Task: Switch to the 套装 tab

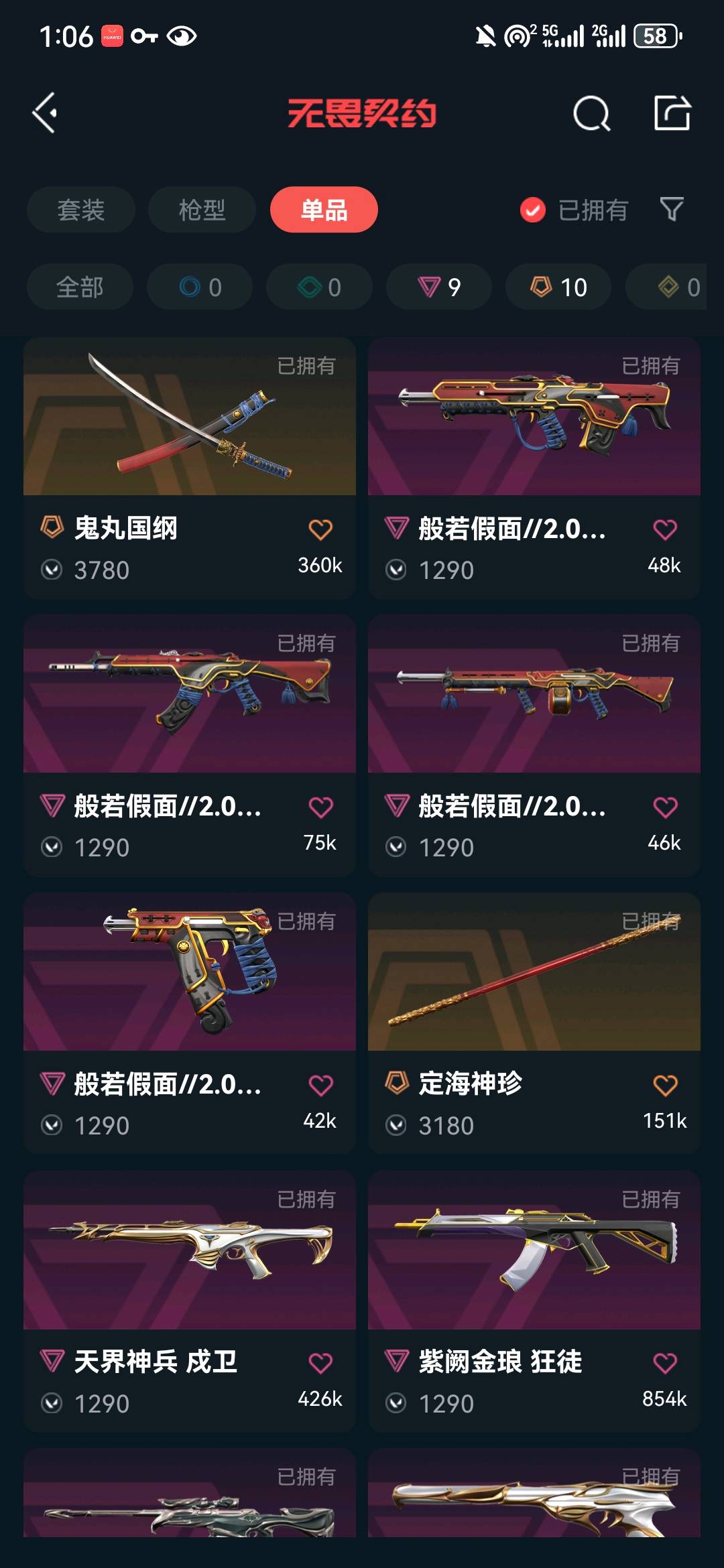Action: [81, 210]
